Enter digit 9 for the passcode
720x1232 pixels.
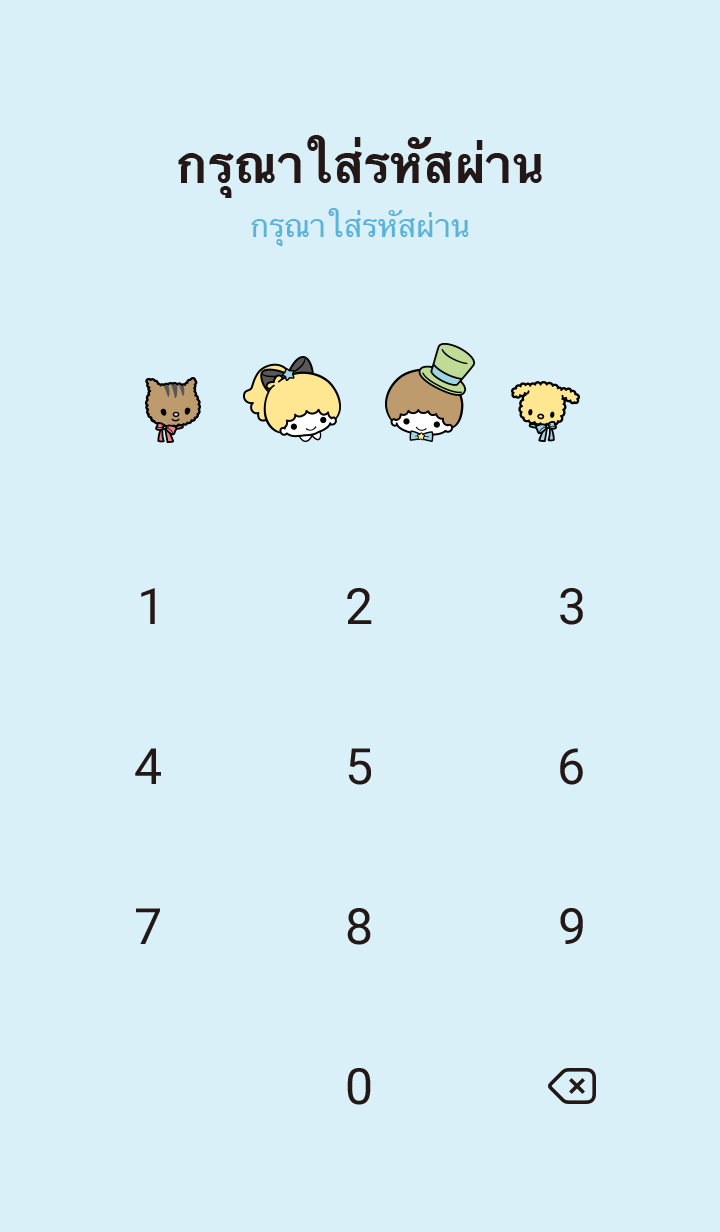coord(571,927)
